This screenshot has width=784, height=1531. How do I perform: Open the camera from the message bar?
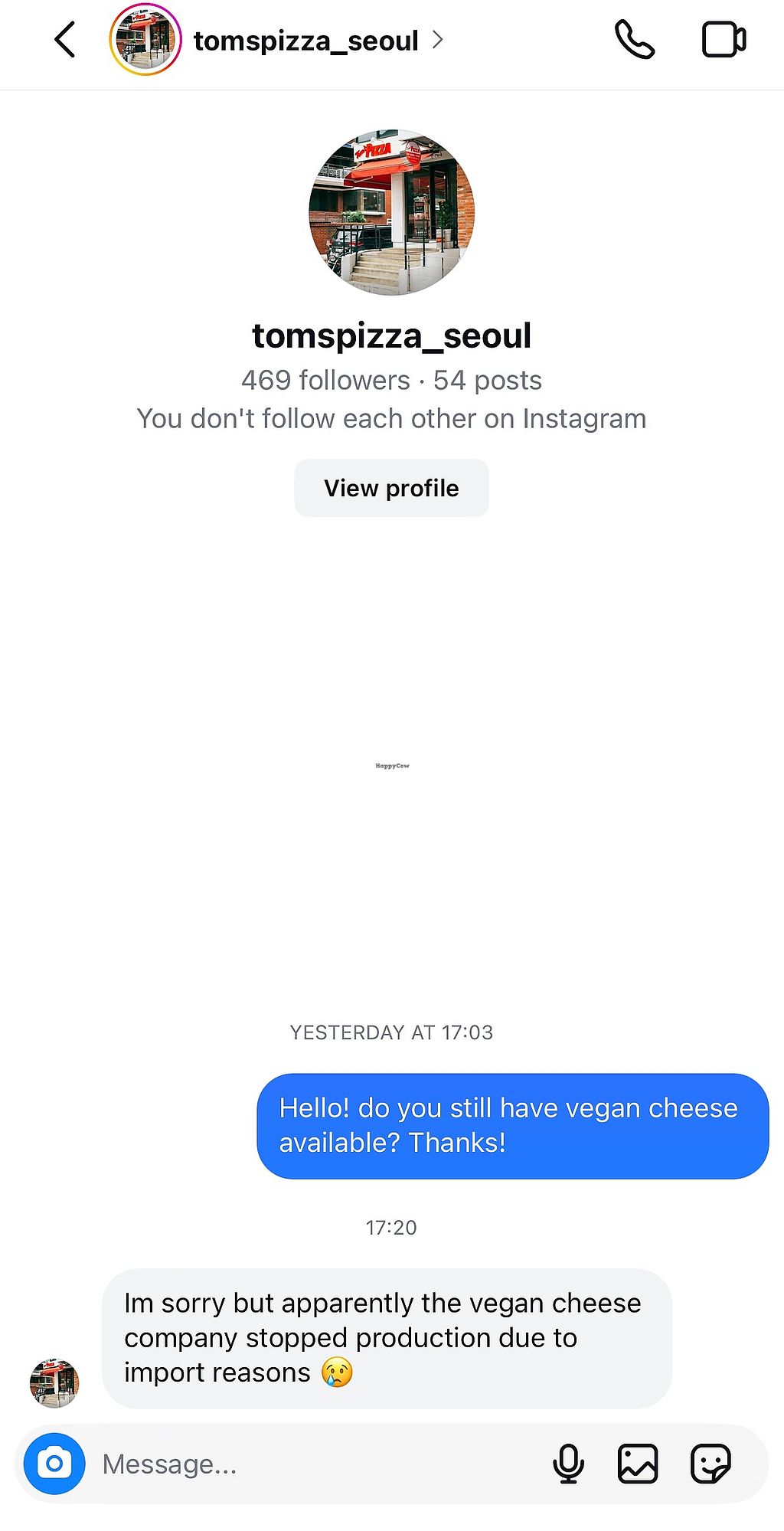click(x=54, y=1464)
